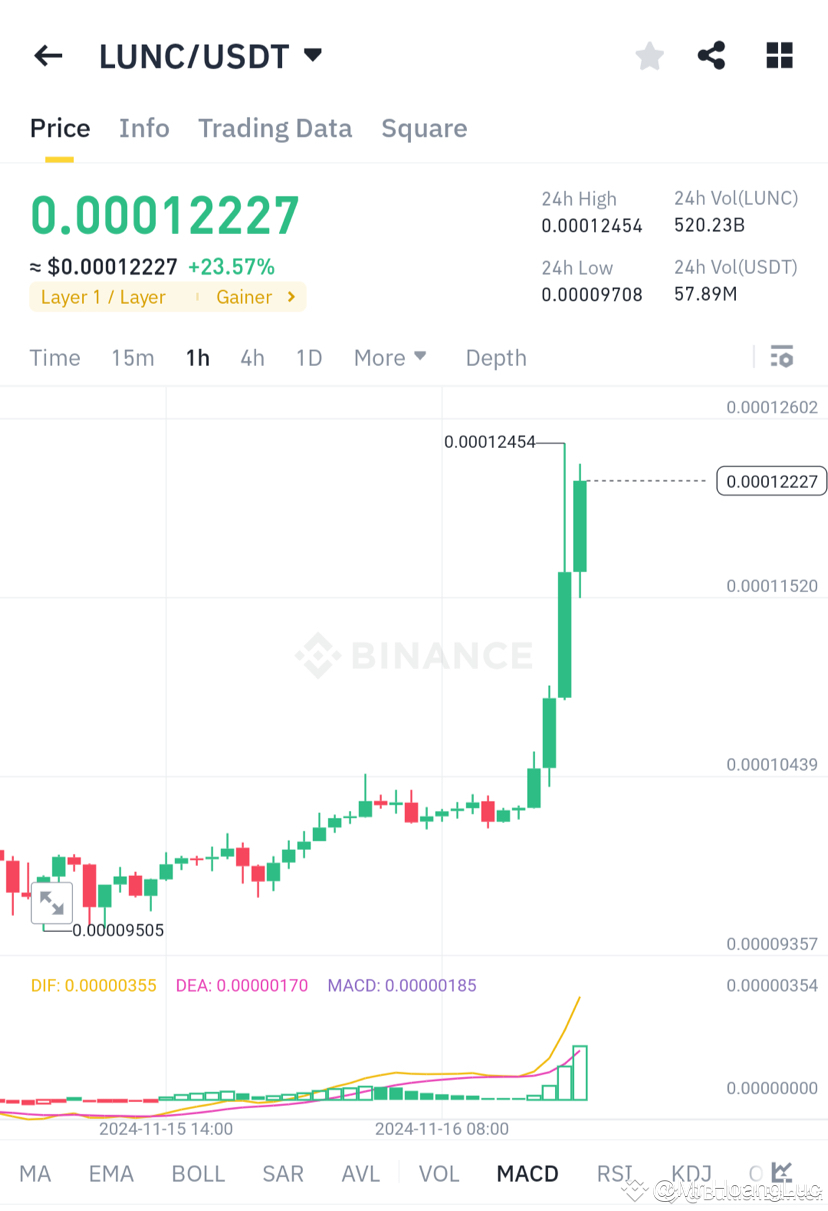Switch to the Trading Data tab
828x1211 pixels.
coord(275,128)
